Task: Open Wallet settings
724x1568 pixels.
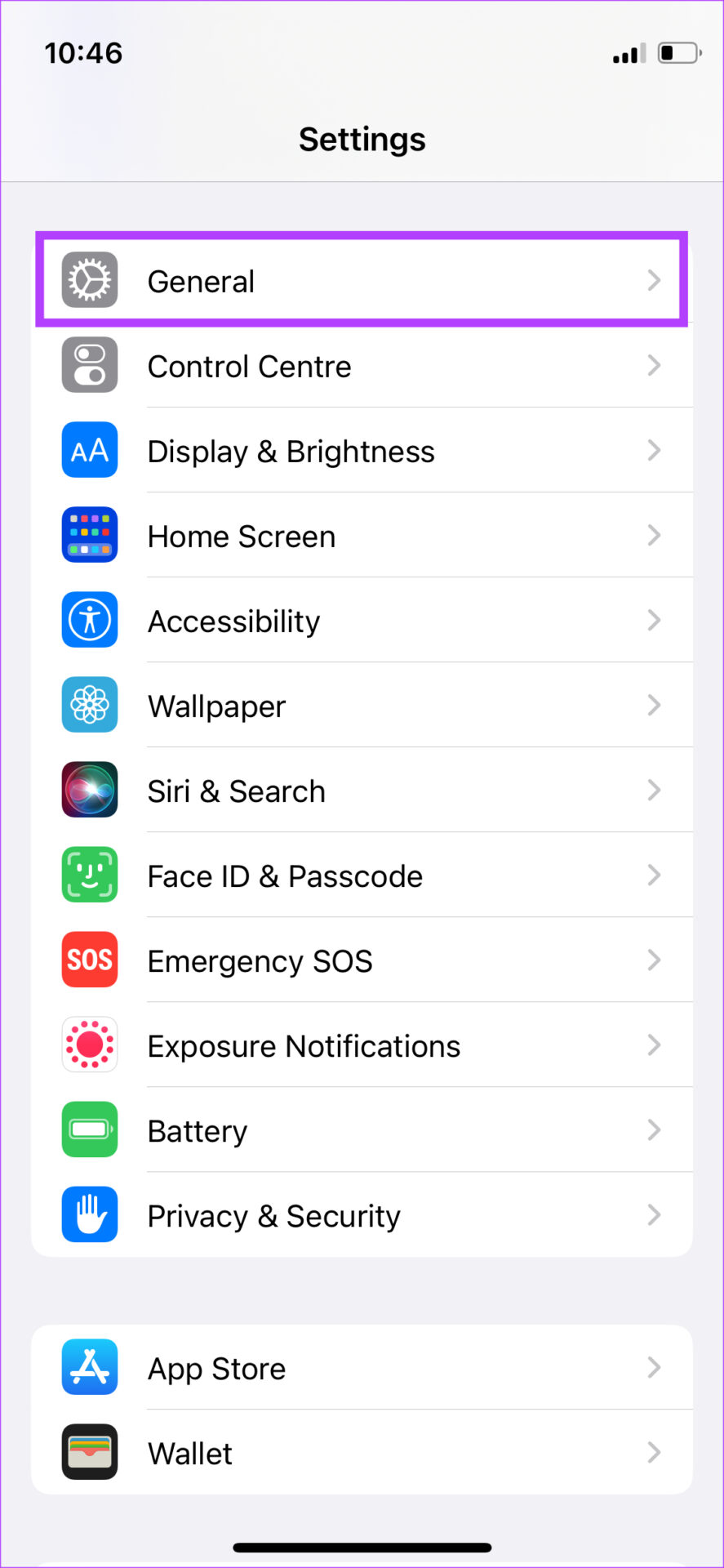Action: coord(362,1453)
